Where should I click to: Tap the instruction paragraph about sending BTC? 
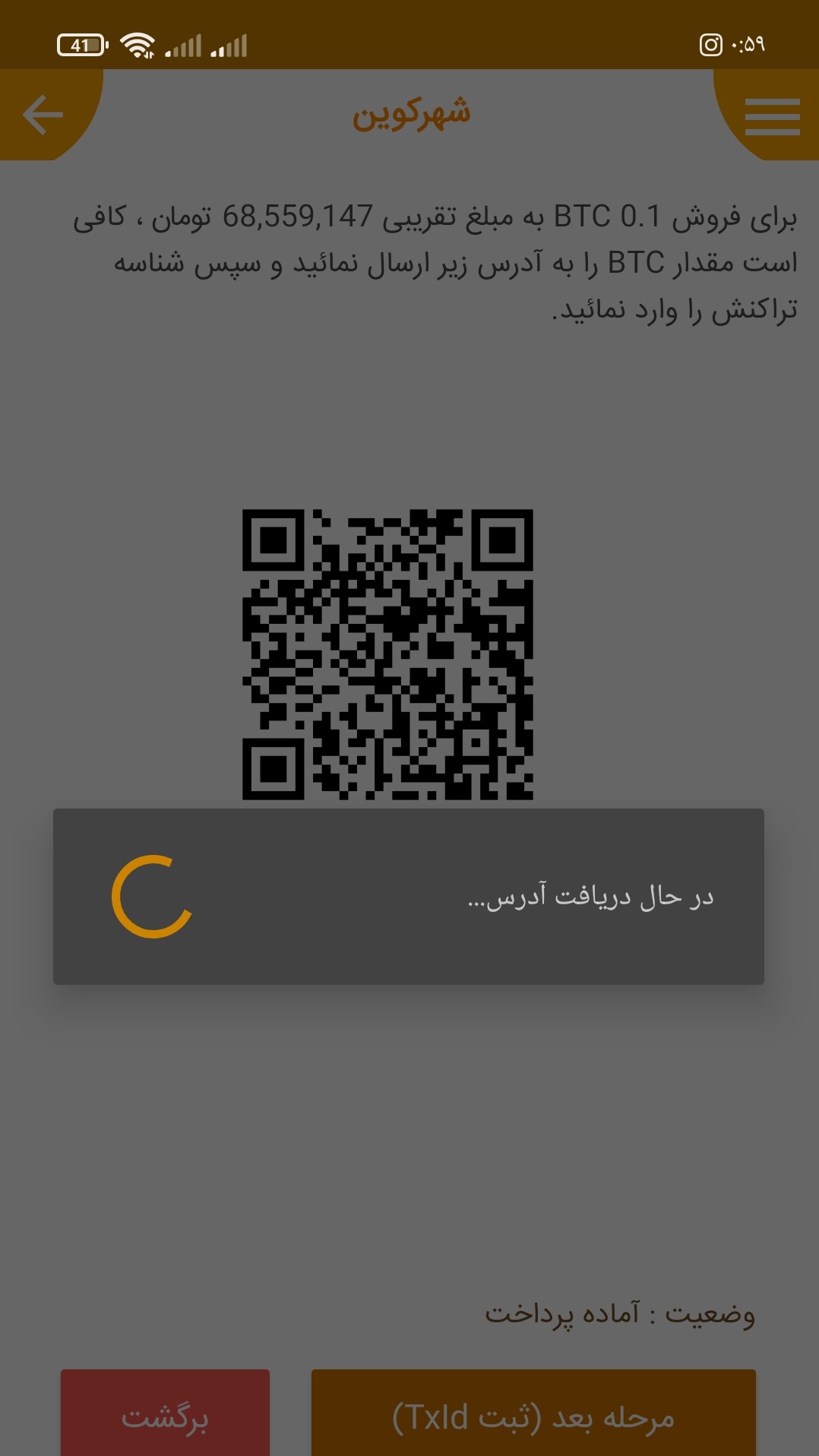(409, 262)
